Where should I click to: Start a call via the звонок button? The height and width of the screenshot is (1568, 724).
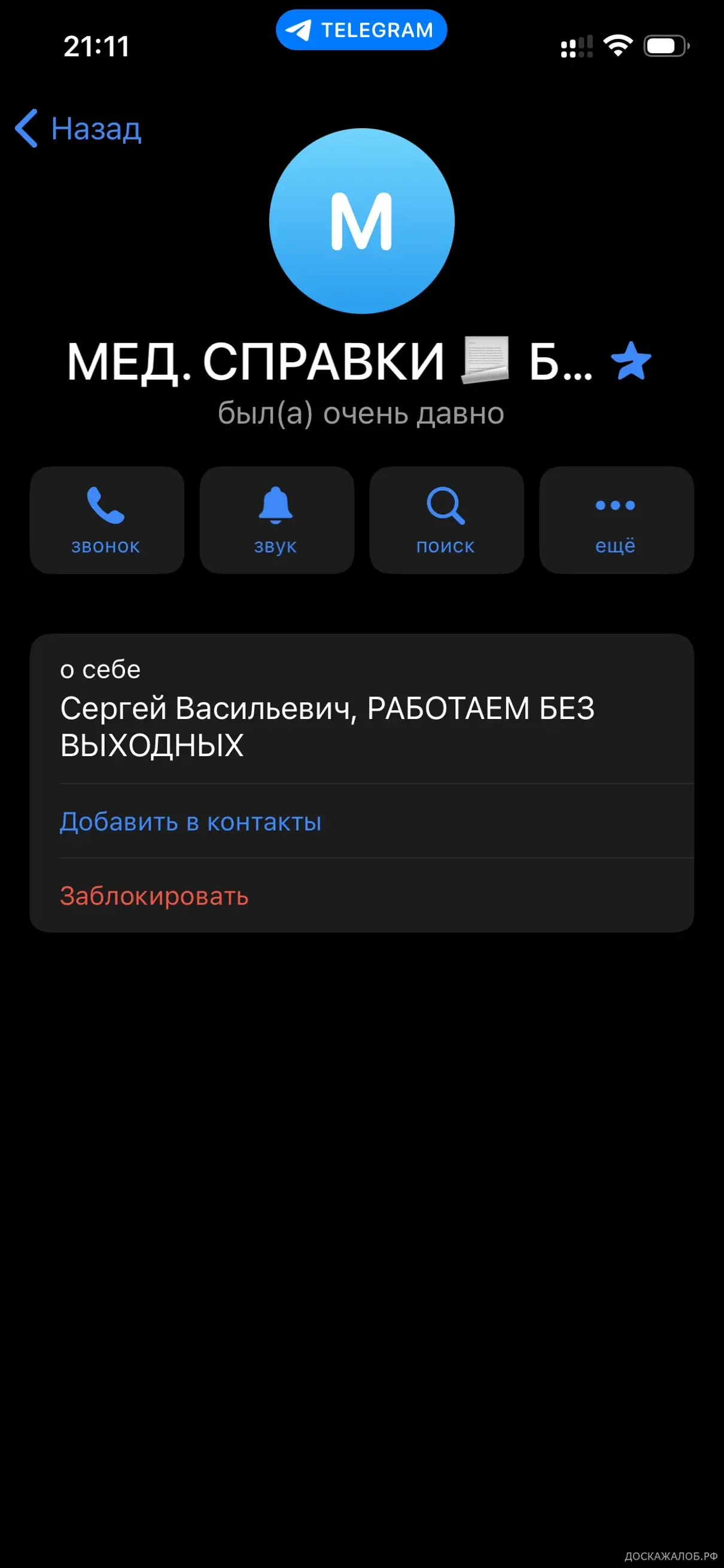click(x=107, y=520)
